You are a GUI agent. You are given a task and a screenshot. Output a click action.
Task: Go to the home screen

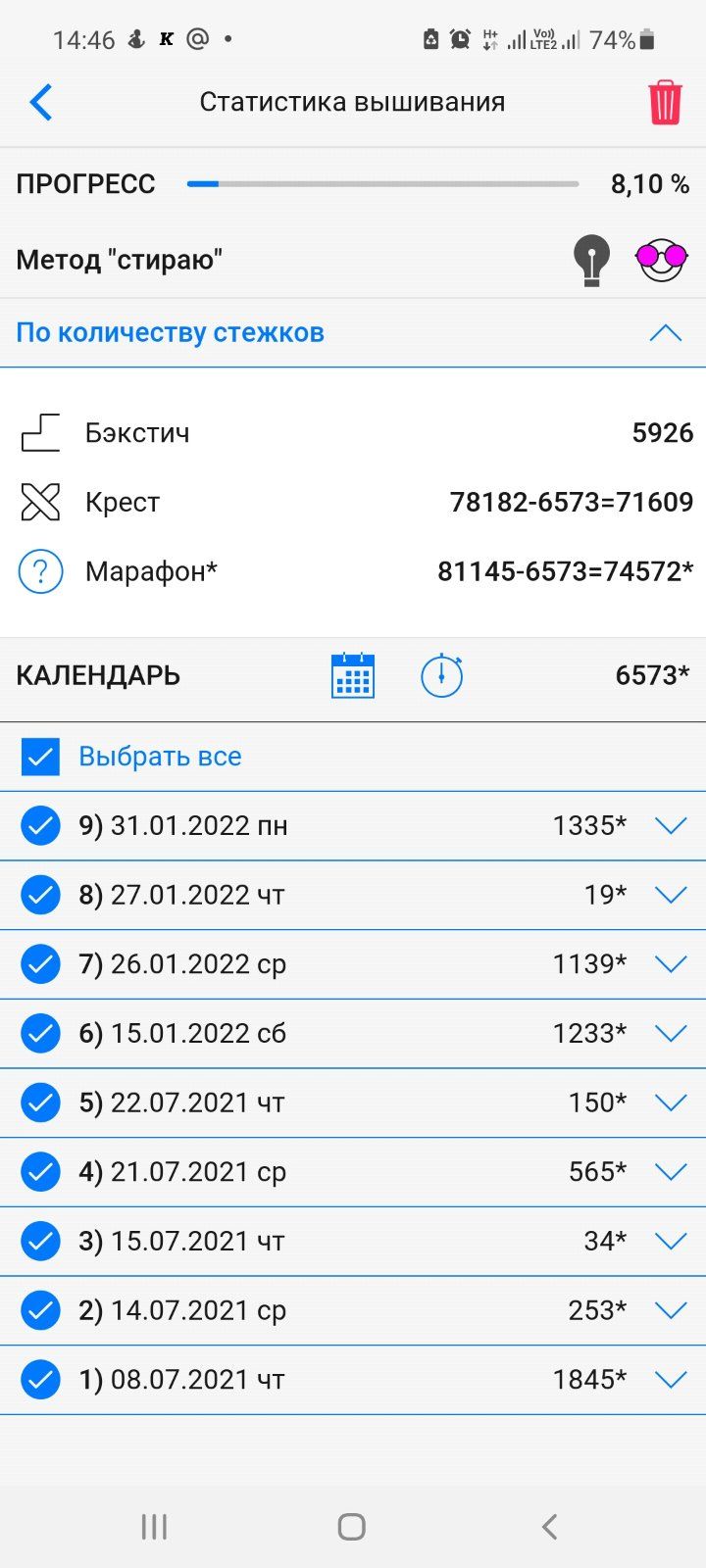352,1526
